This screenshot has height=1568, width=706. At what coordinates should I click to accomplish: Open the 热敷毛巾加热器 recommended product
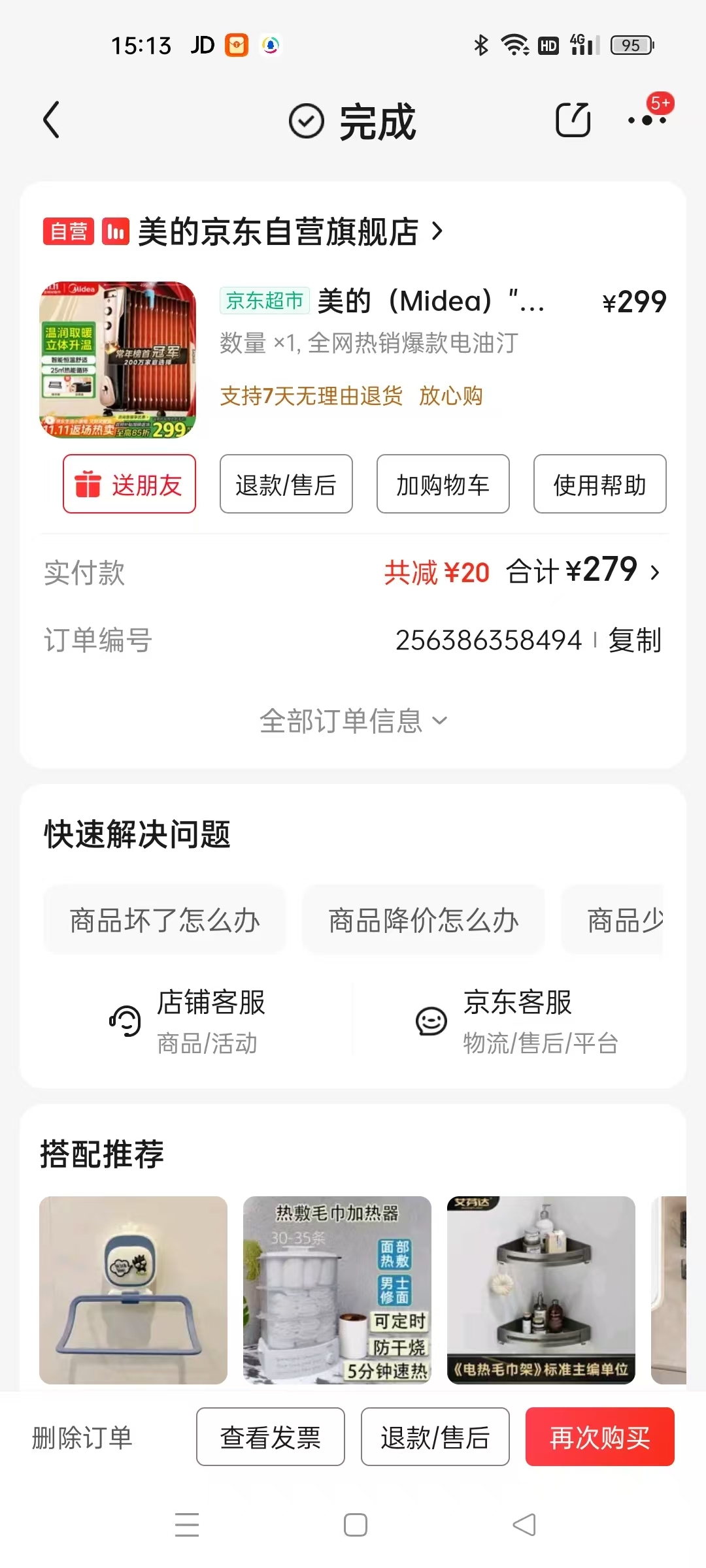[x=337, y=1290]
